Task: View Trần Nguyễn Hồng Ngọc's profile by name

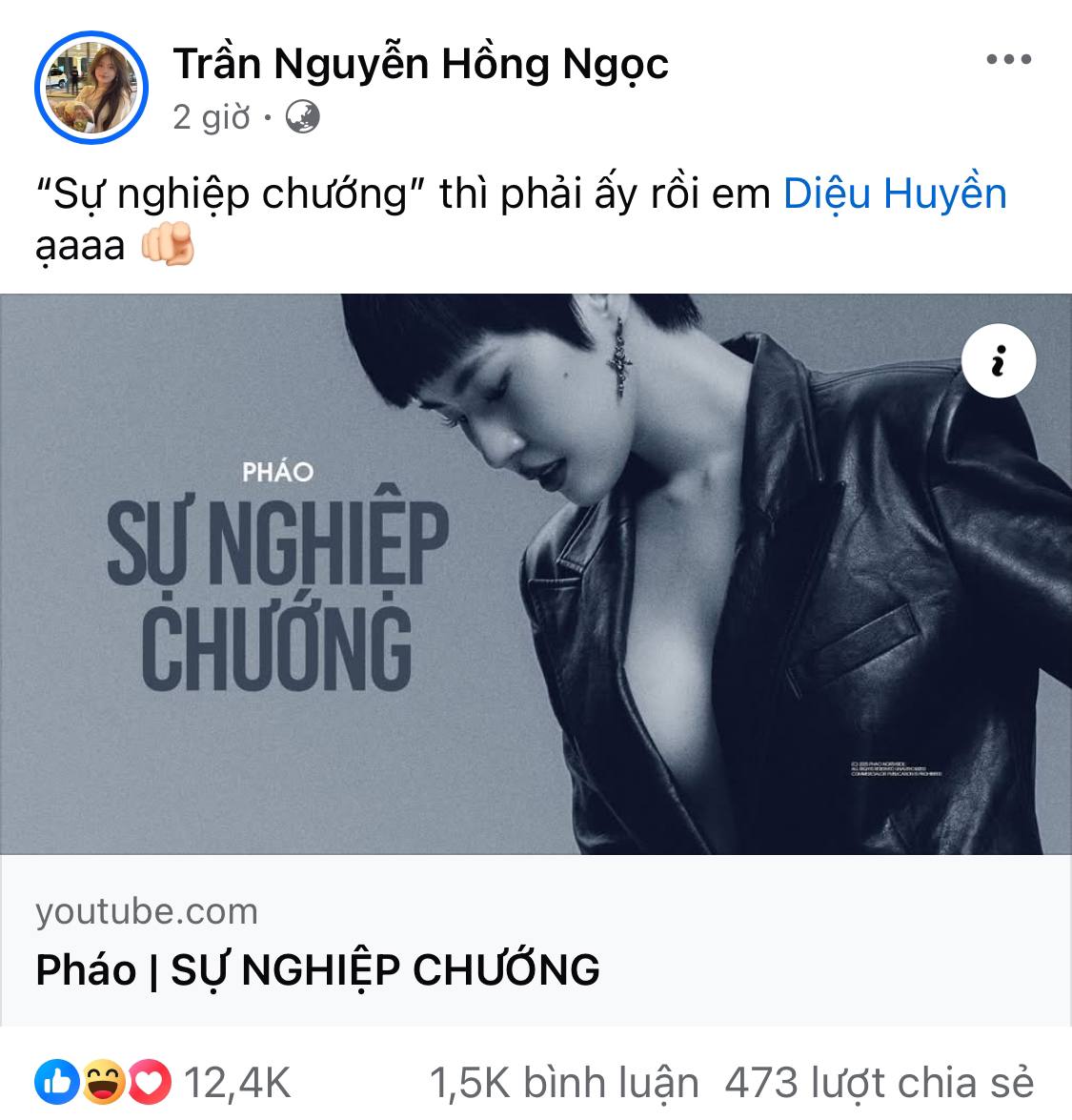Action: pos(420,65)
